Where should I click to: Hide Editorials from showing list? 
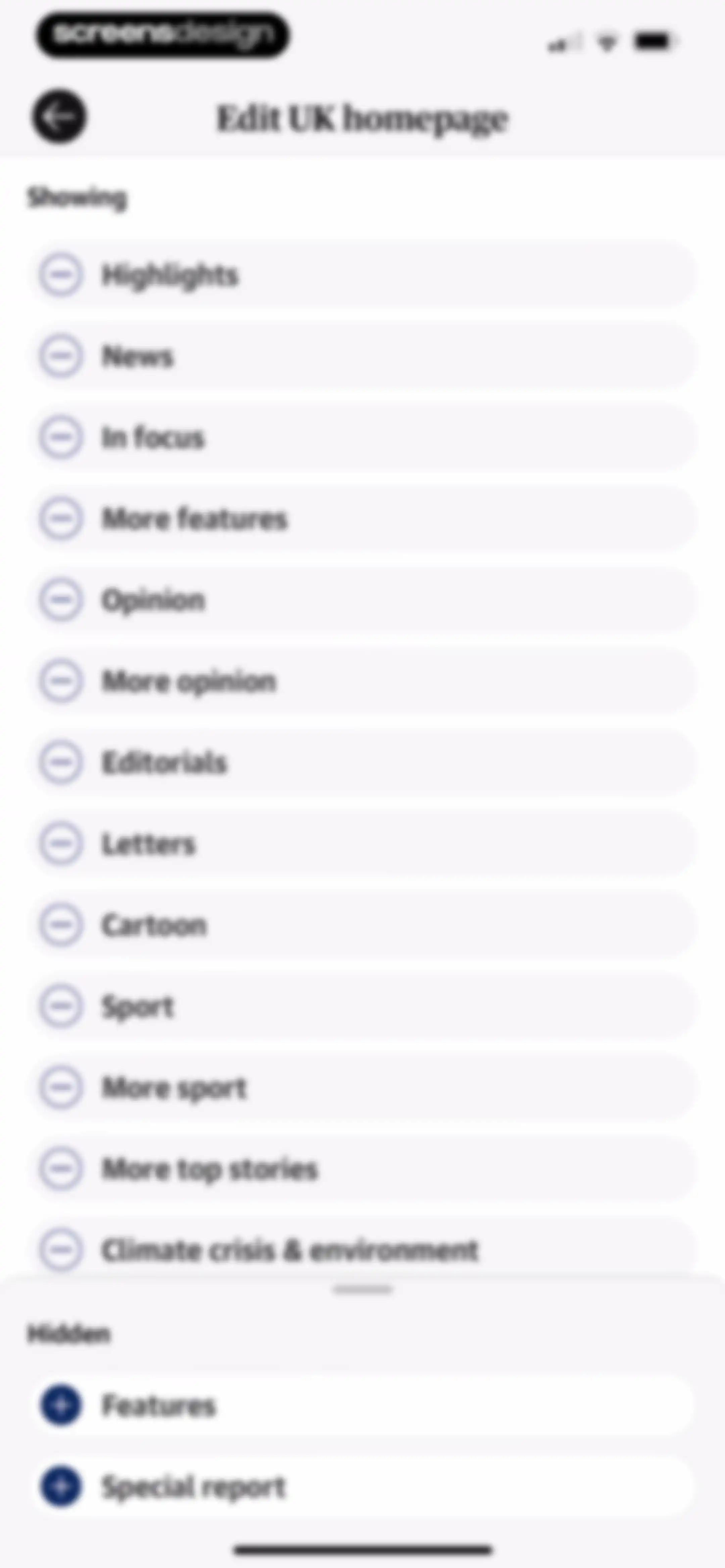(61, 762)
